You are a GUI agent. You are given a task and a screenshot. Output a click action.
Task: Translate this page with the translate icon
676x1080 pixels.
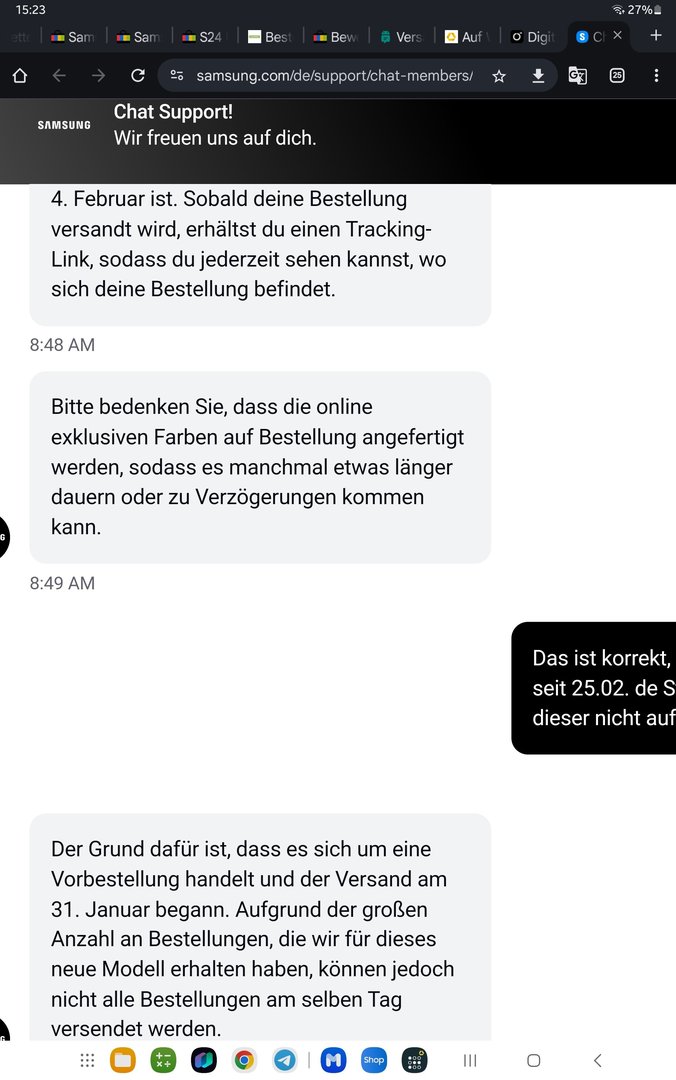pos(577,76)
